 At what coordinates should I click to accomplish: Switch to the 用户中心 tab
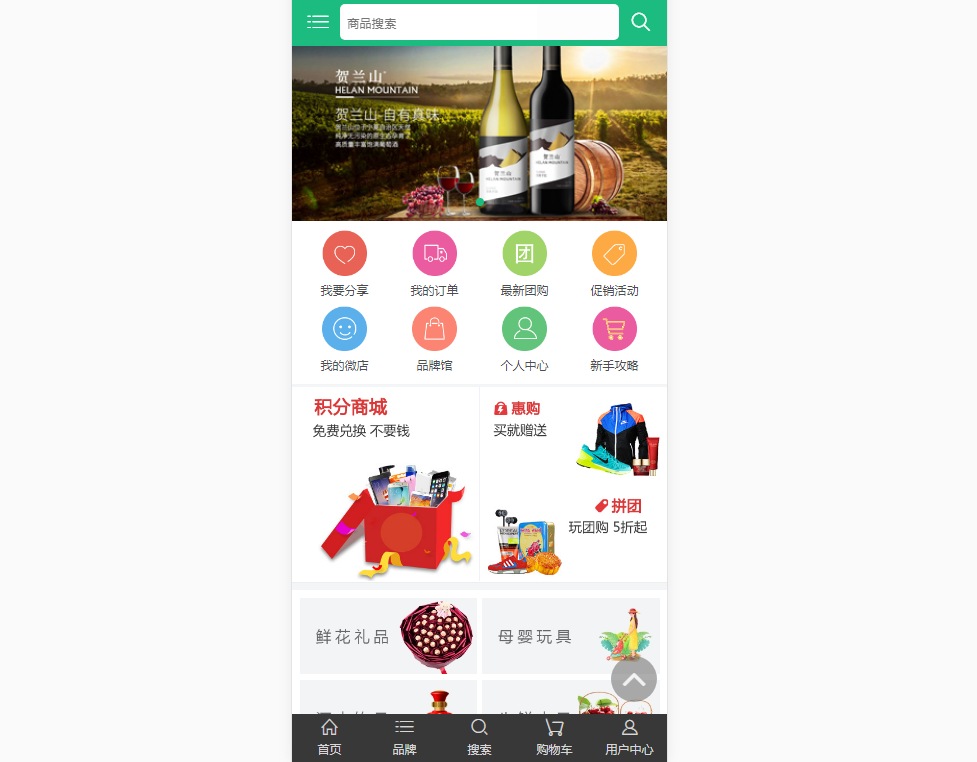[x=629, y=738]
